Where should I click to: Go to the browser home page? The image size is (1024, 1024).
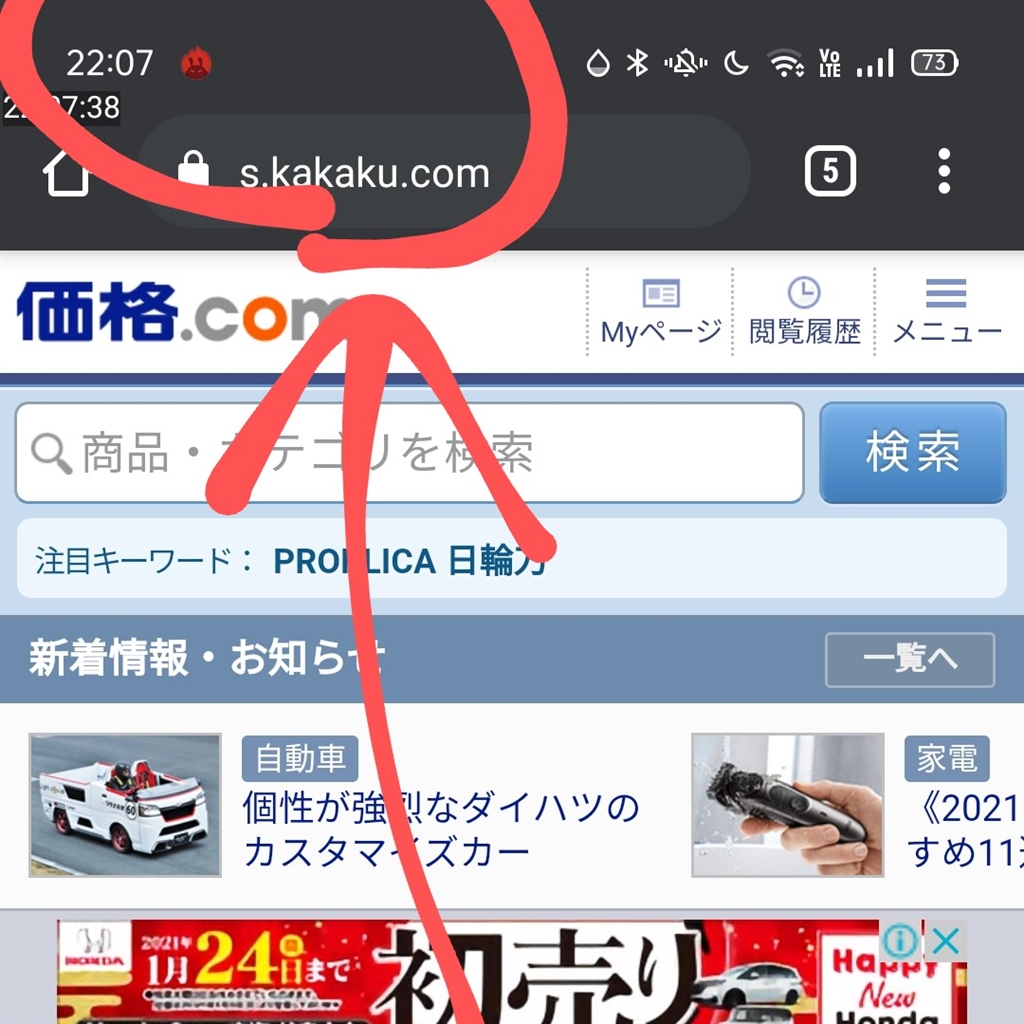tap(67, 174)
